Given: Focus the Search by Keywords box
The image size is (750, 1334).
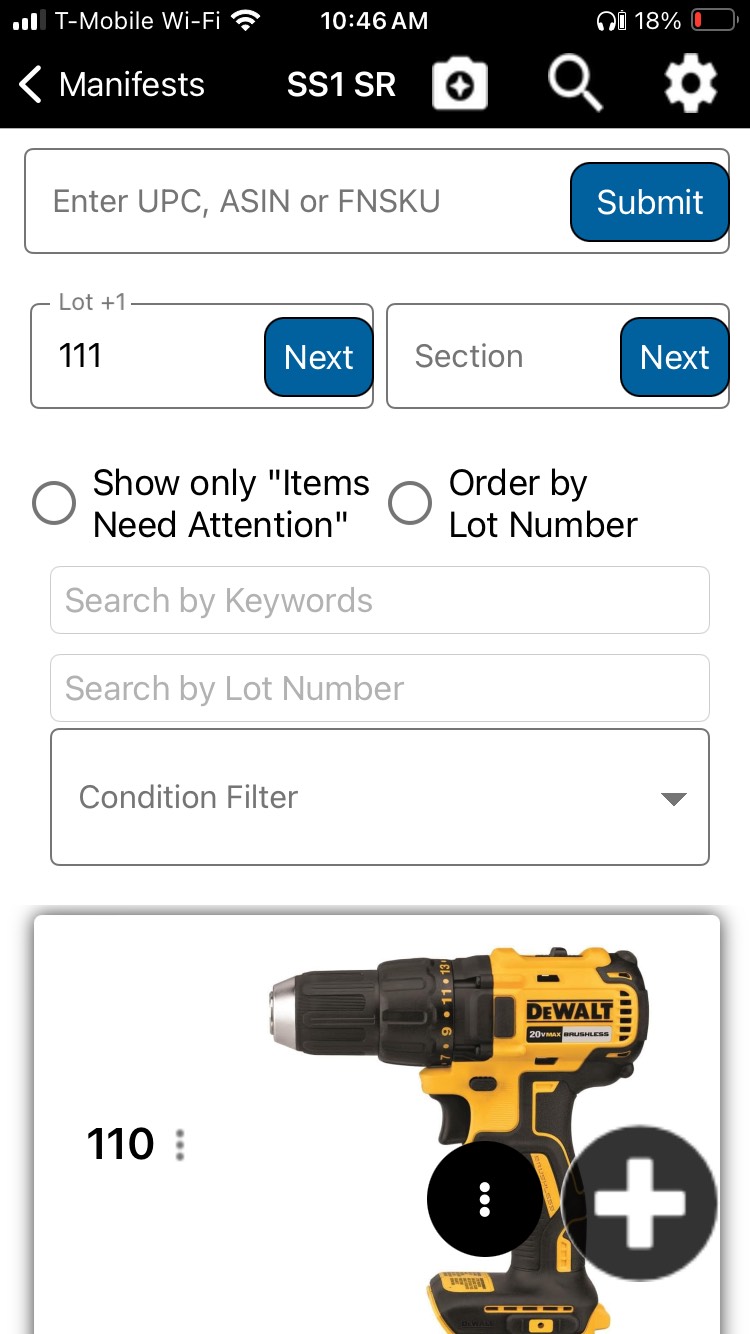Looking at the screenshot, I should click(x=380, y=600).
